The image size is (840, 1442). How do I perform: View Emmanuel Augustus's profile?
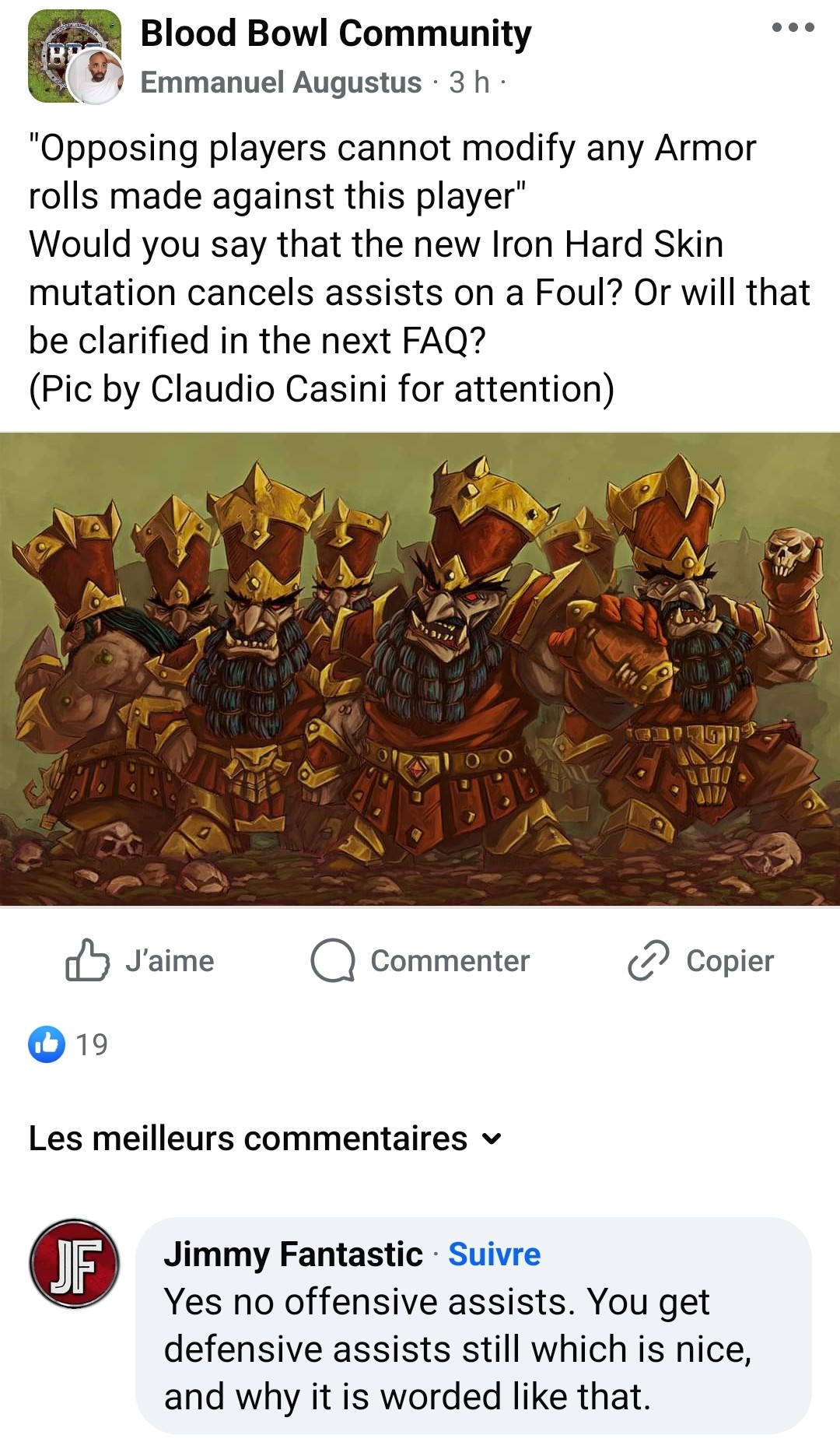click(281, 82)
